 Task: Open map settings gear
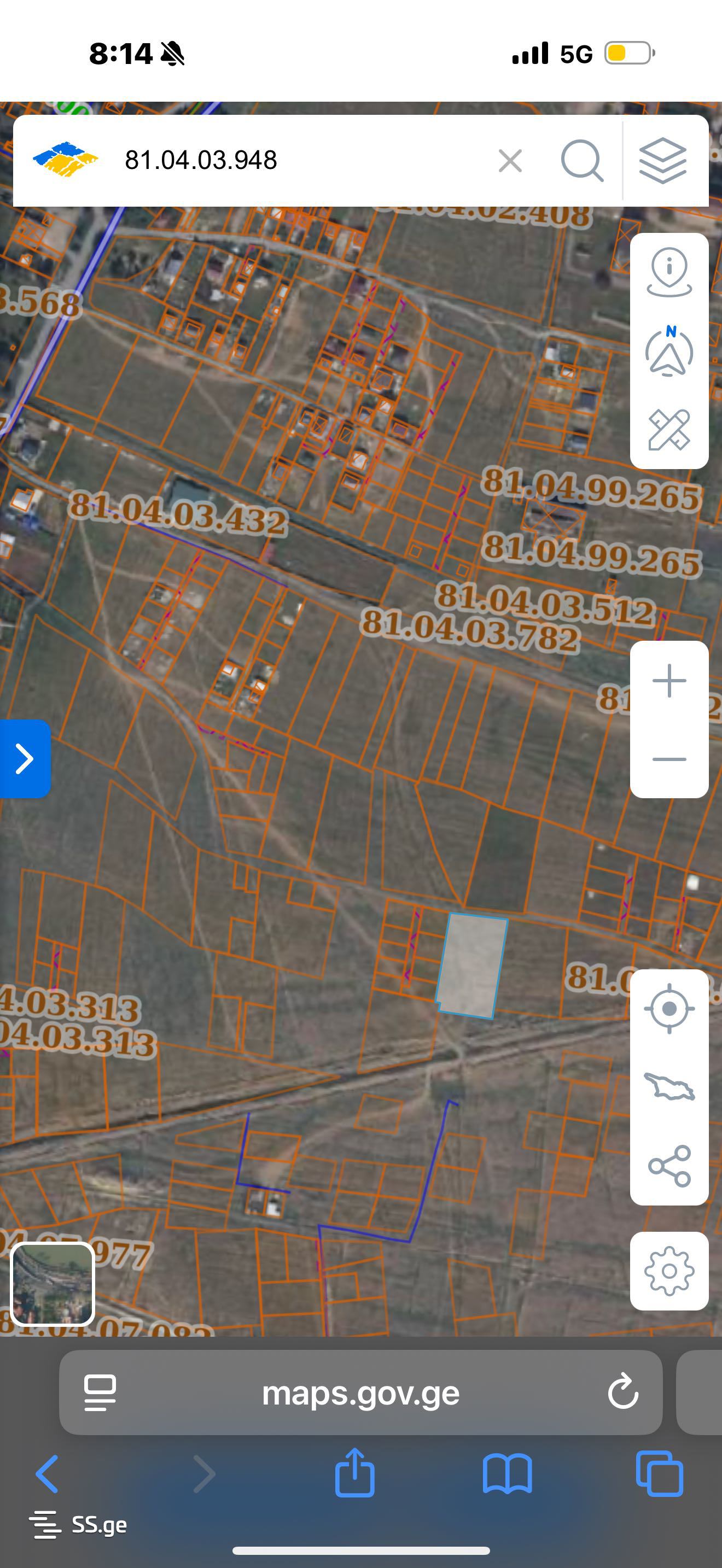coord(669,1271)
